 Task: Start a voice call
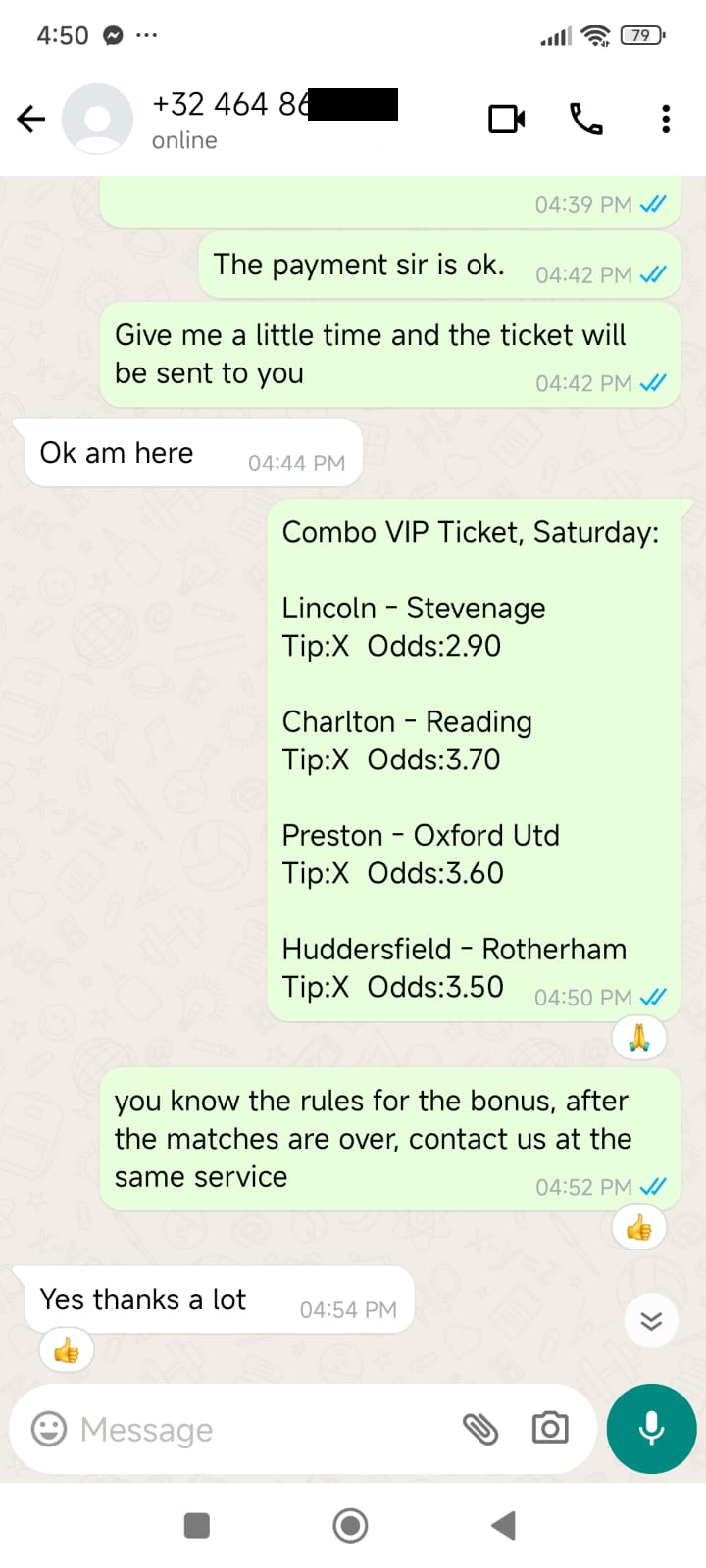(x=586, y=120)
